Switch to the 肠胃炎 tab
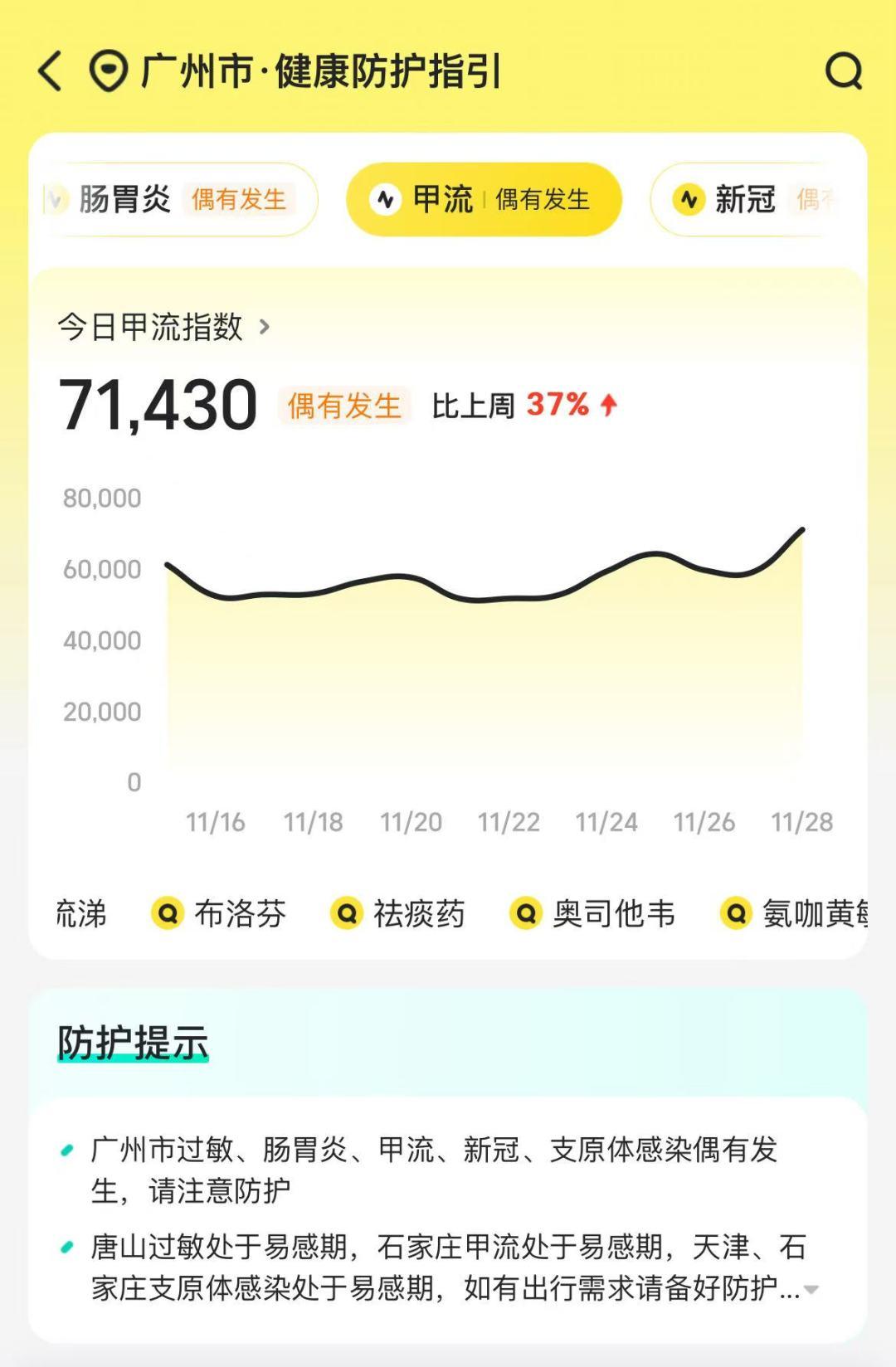The image size is (896, 1367). [181, 200]
